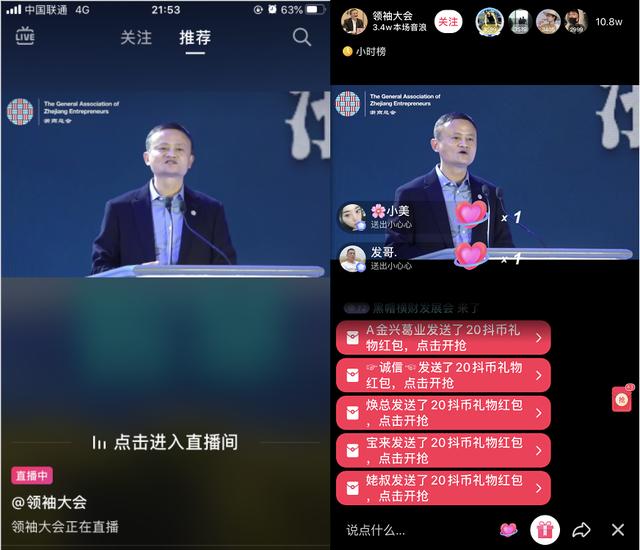Open the 10.8w viewer list
640x550 pixels.
(608, 21)
